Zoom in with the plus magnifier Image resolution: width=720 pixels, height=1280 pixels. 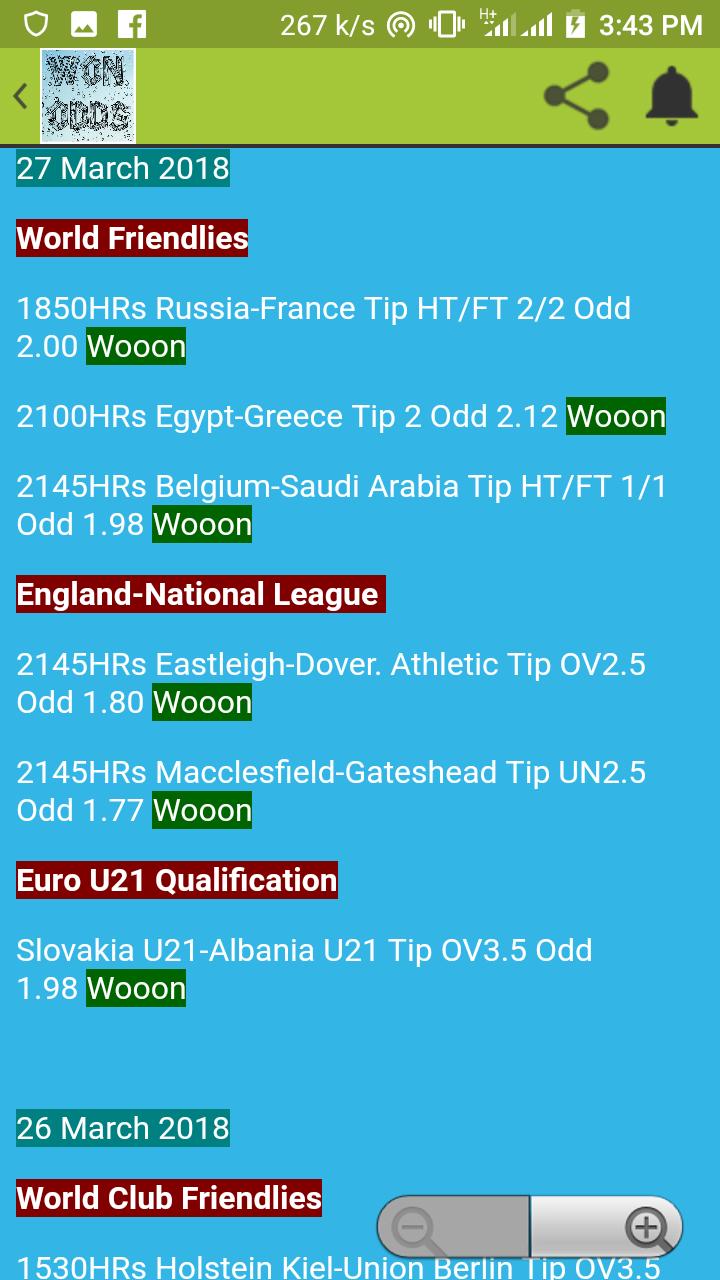coord(645,1227)
